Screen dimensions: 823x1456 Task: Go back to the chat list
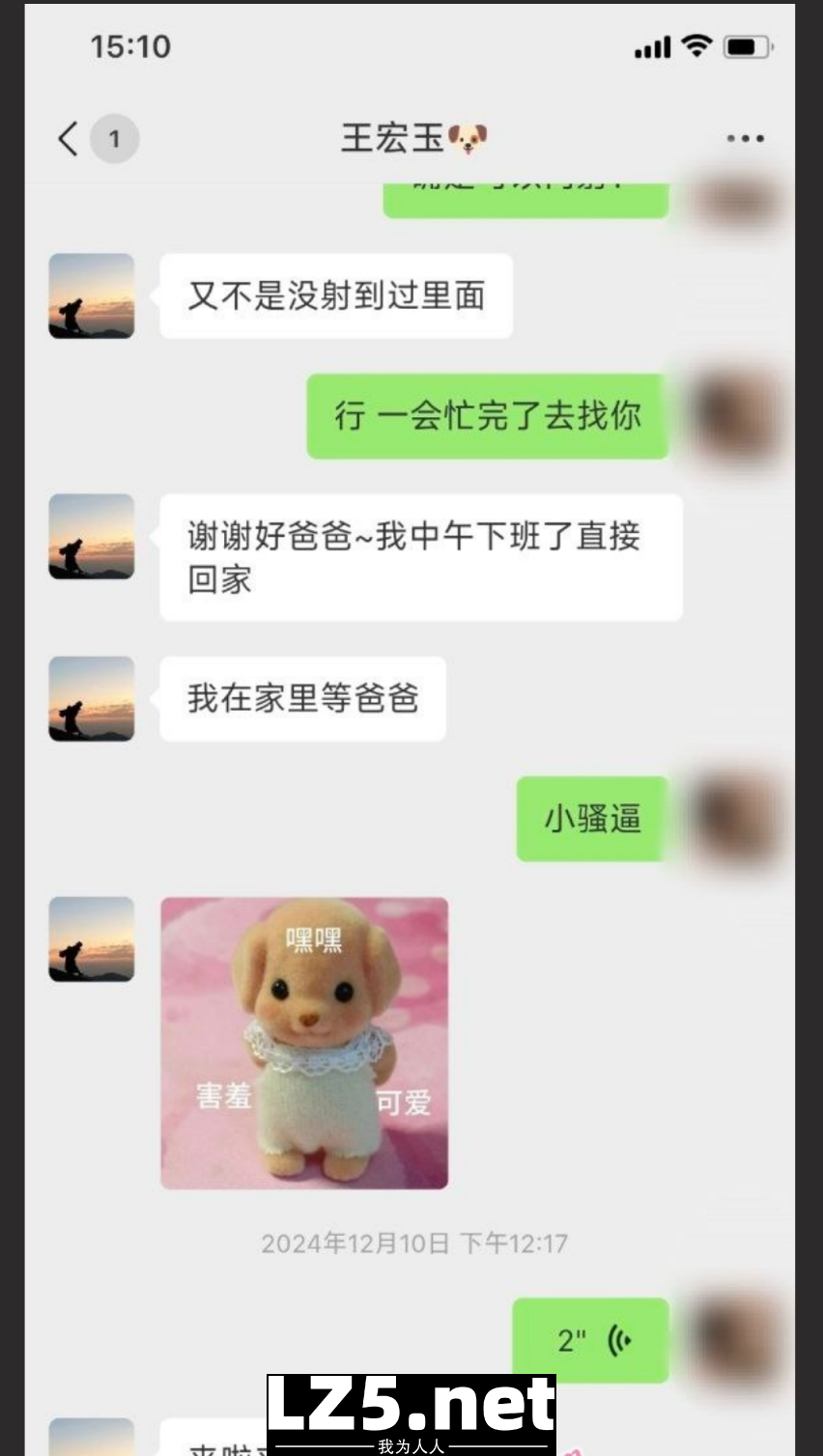pyautogui.click(x=70, y=139)
